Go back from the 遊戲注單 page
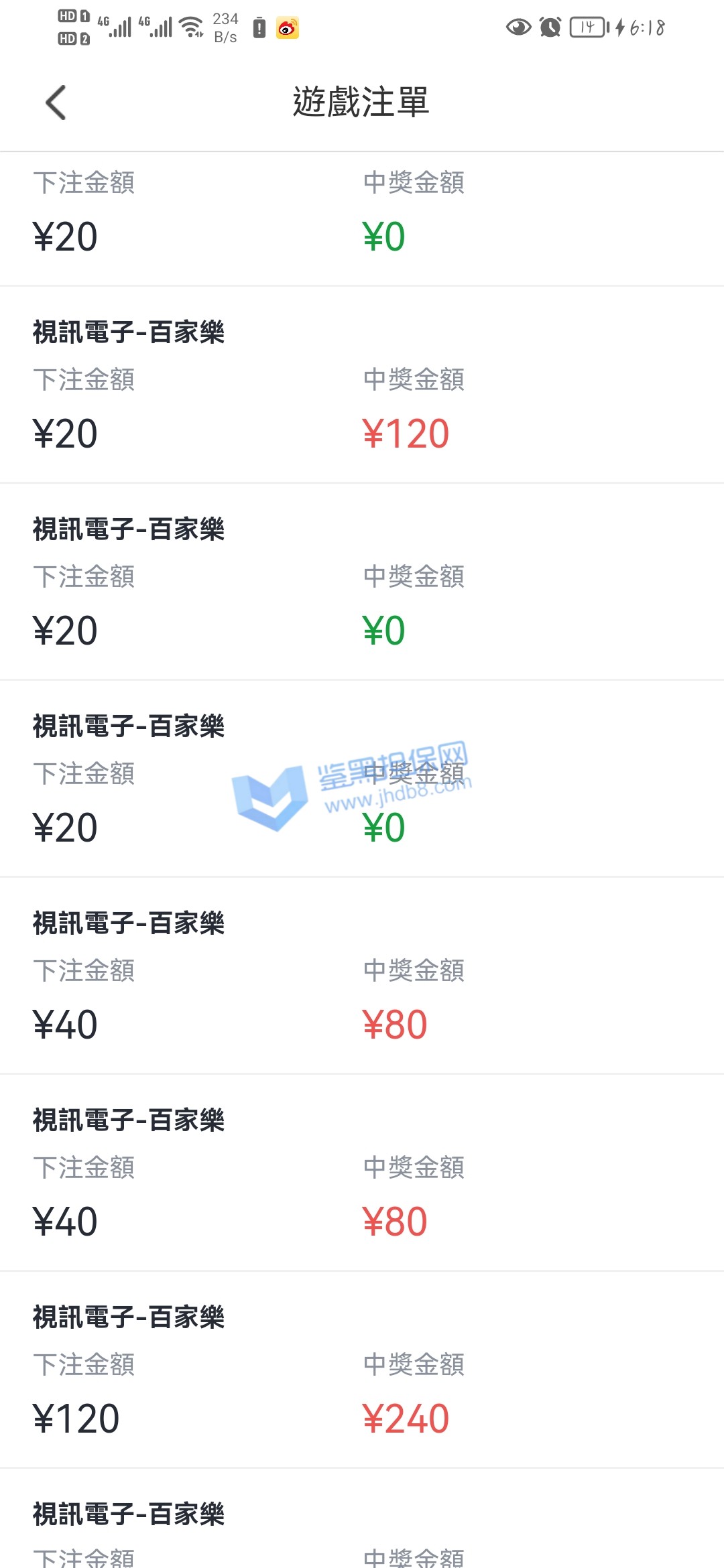The height and width of the screenshot is (1568, 724). click(56, 103)
